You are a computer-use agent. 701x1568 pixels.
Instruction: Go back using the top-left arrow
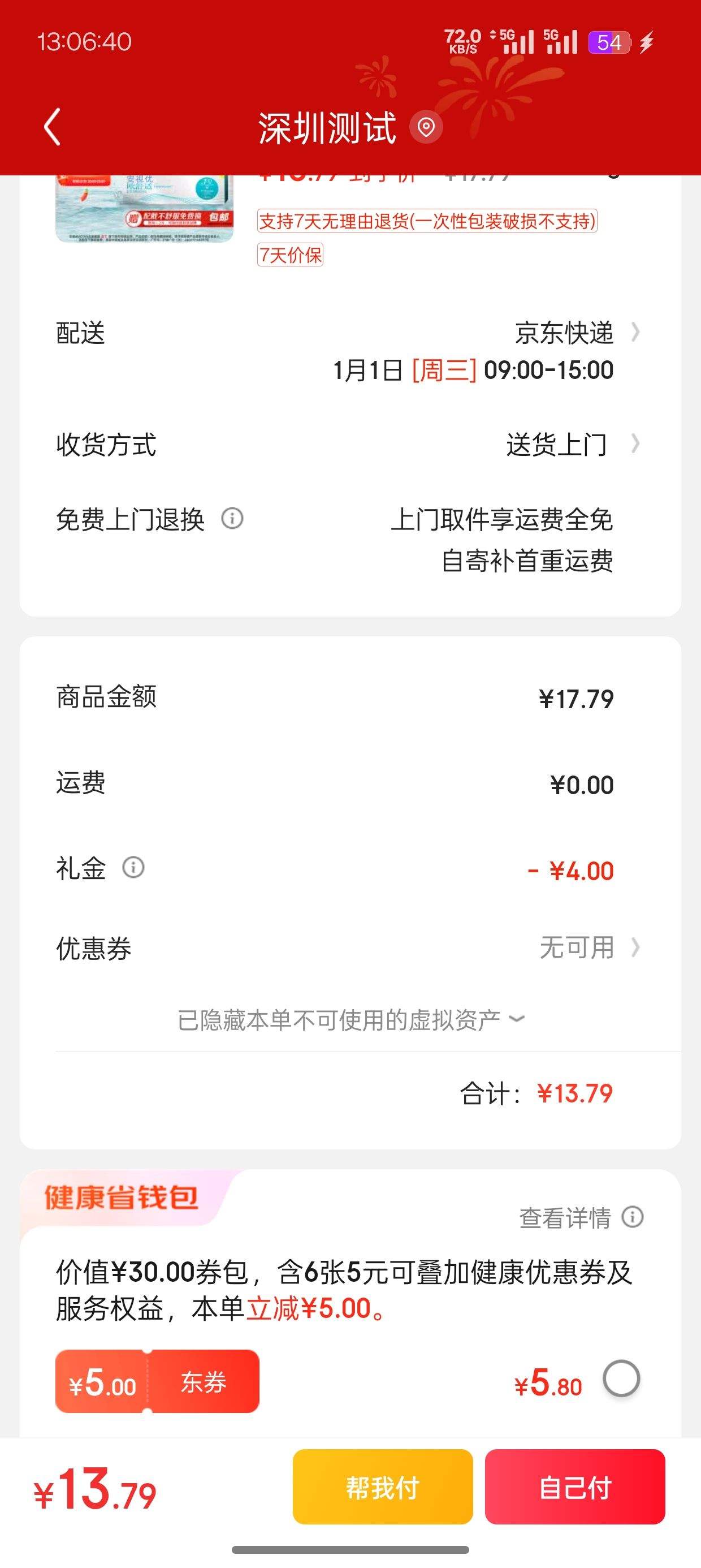pos(53,127)
